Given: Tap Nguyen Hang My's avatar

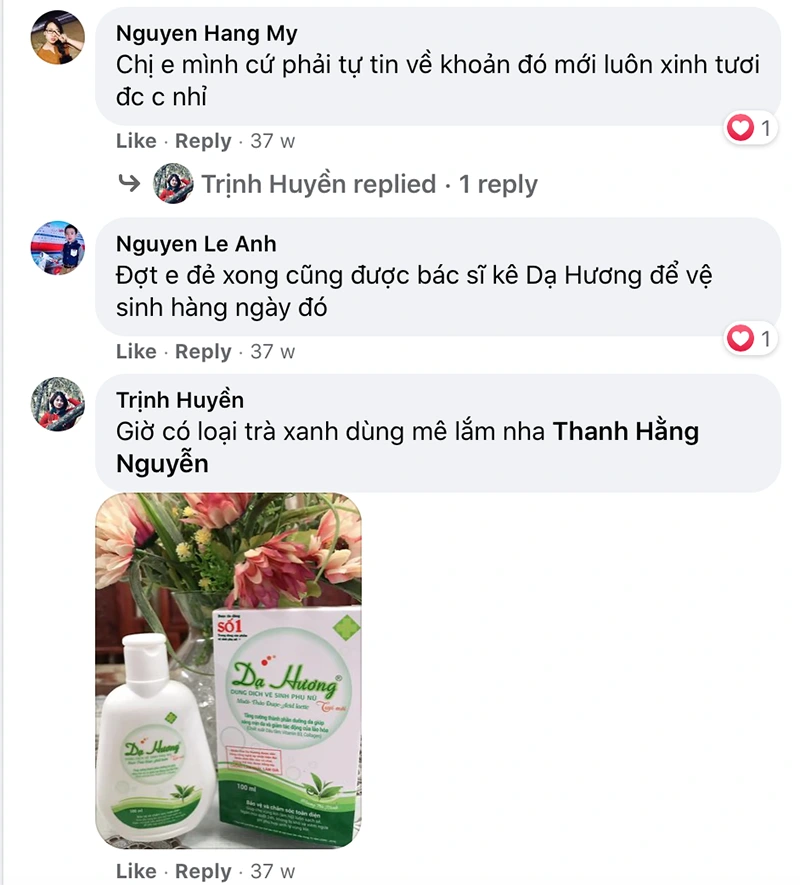Looking at the screenshot, I should tap(58, 37).
